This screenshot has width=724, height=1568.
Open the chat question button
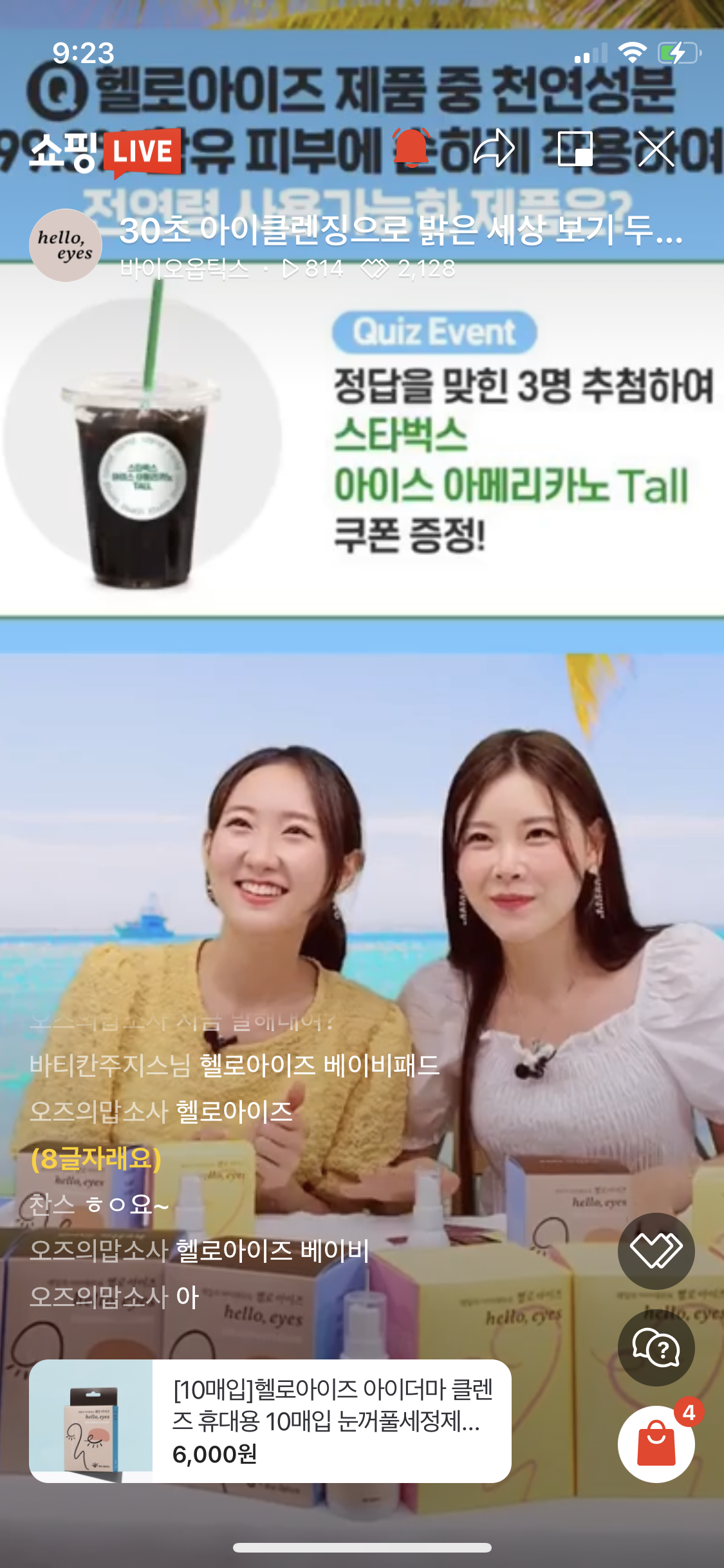656,1348
